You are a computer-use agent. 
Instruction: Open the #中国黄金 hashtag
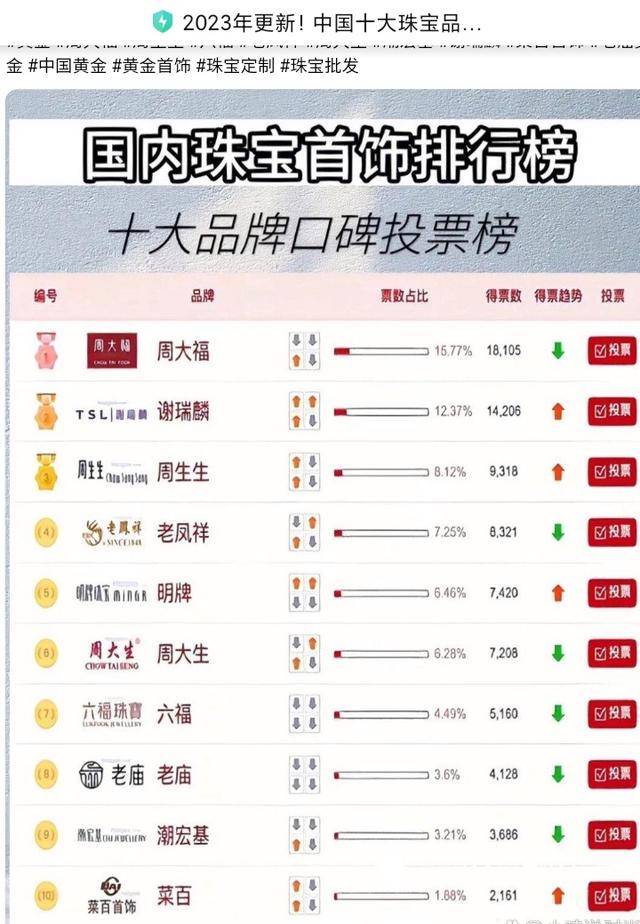[66, 66]
